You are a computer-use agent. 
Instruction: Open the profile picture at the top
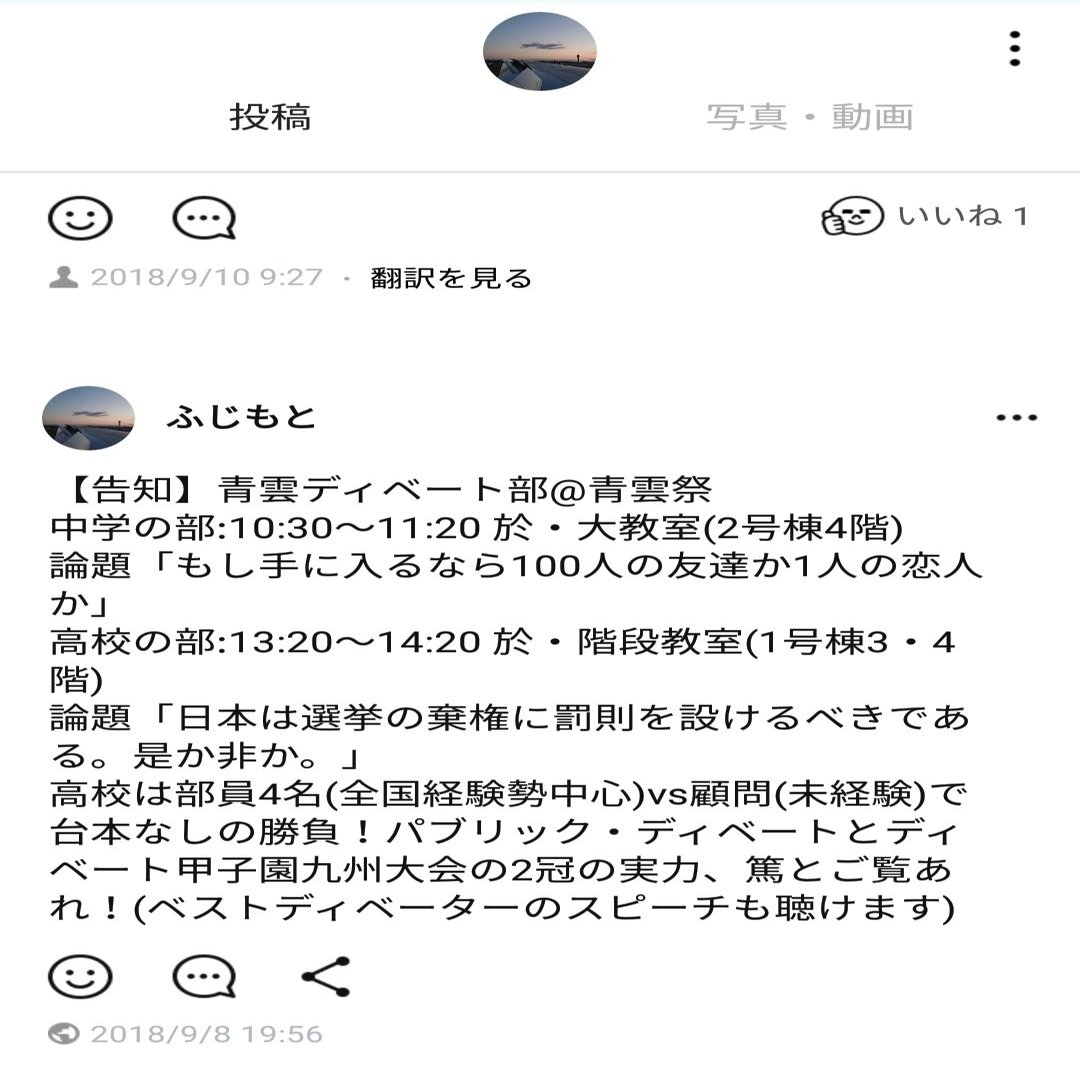click(539, 52)
